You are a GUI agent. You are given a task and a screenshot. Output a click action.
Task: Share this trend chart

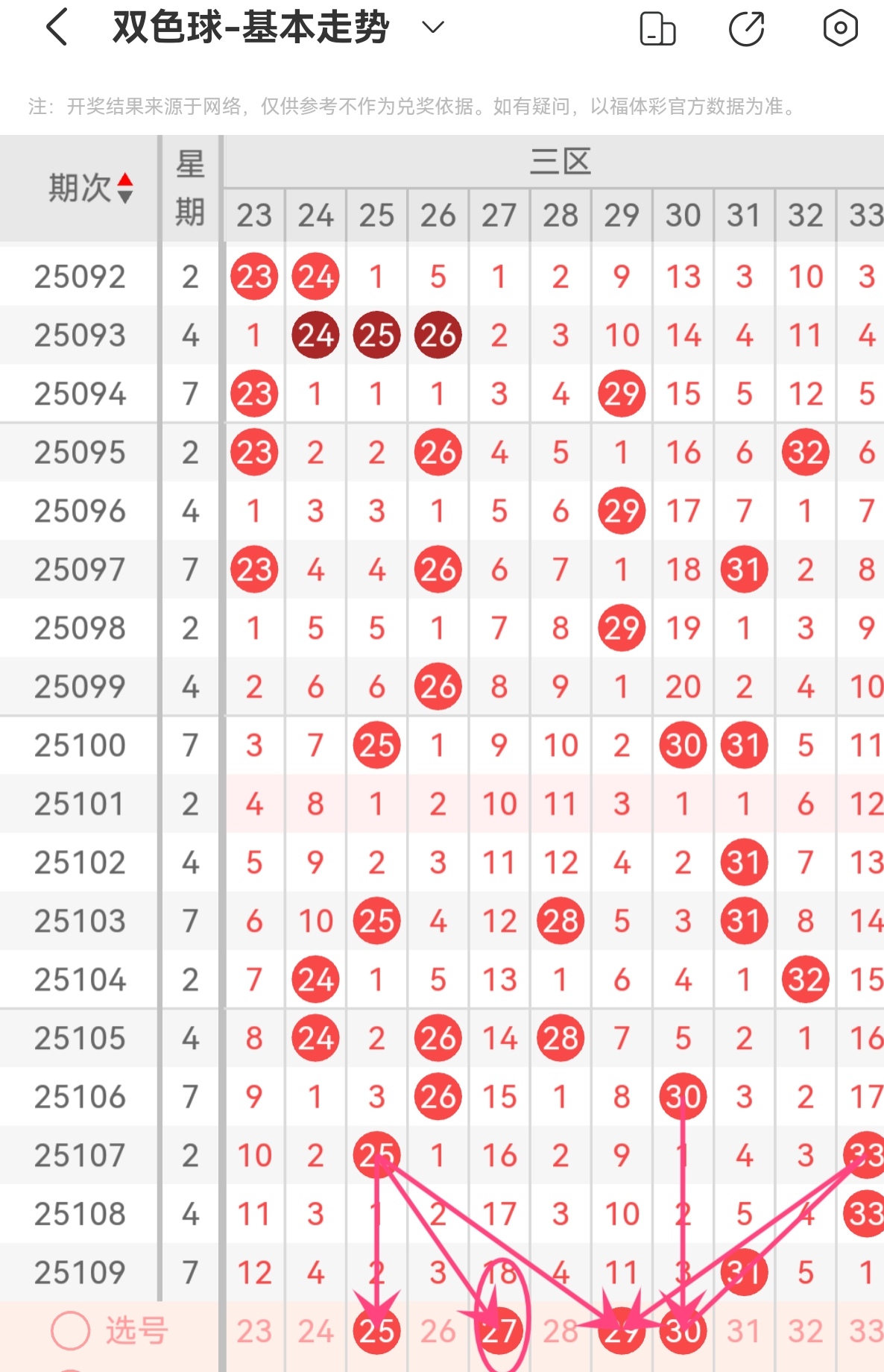tap(746, 29)
